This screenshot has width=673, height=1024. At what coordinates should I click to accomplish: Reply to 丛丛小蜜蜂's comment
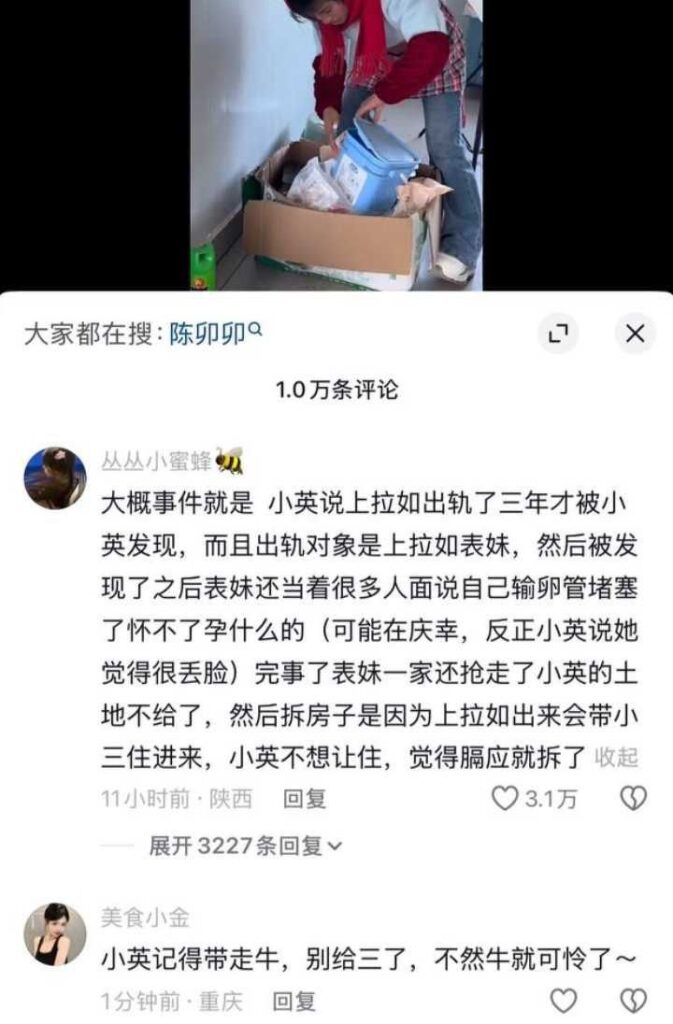pos(304,798)
